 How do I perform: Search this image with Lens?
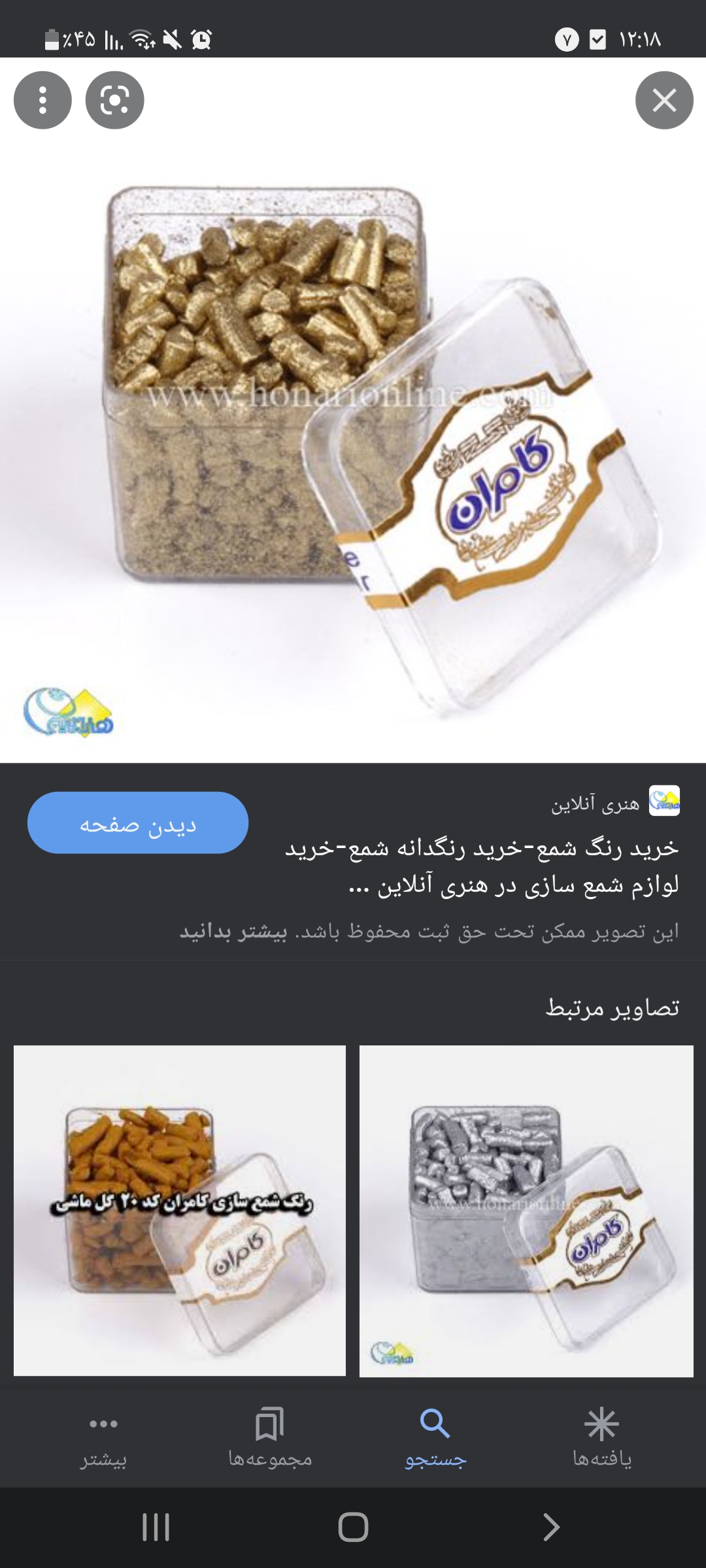pos(114,100)
